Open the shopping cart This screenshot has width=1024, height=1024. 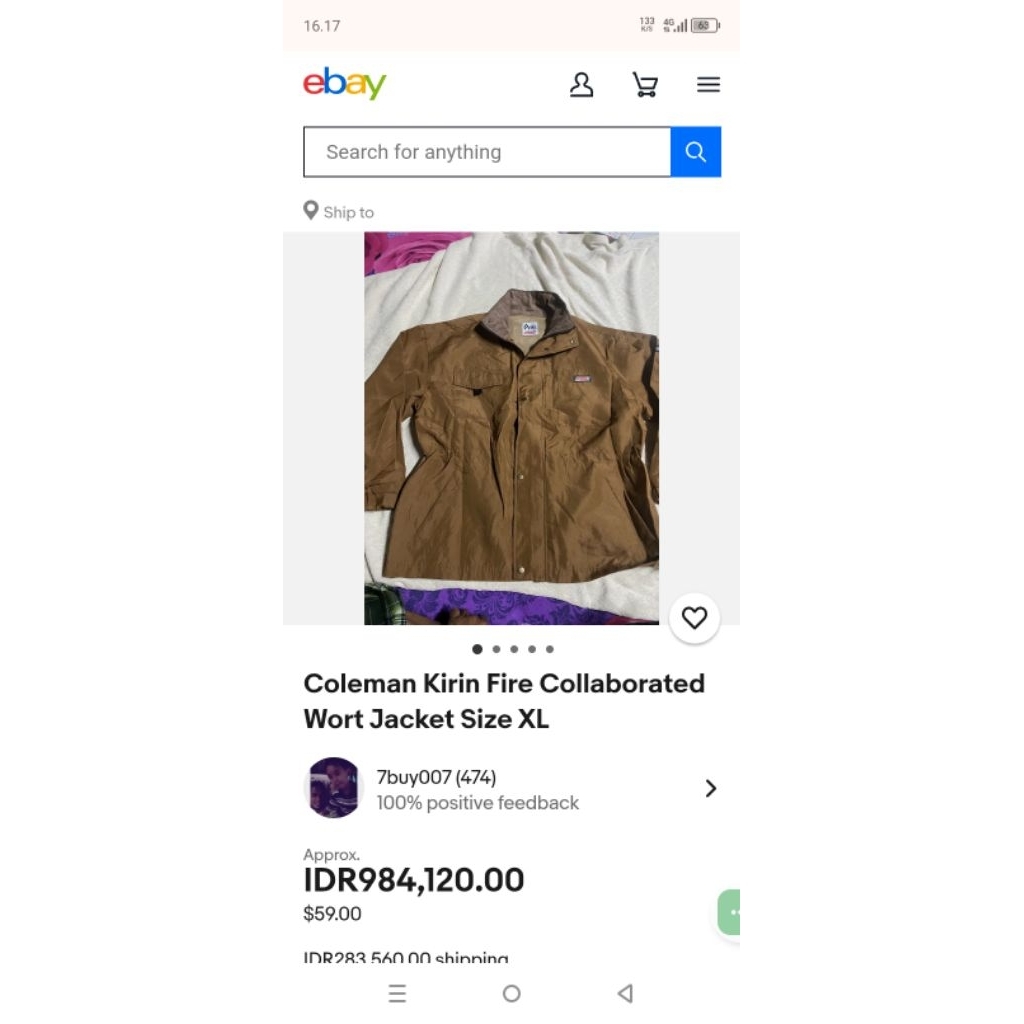pyautogui.click(x=645, y=85)
